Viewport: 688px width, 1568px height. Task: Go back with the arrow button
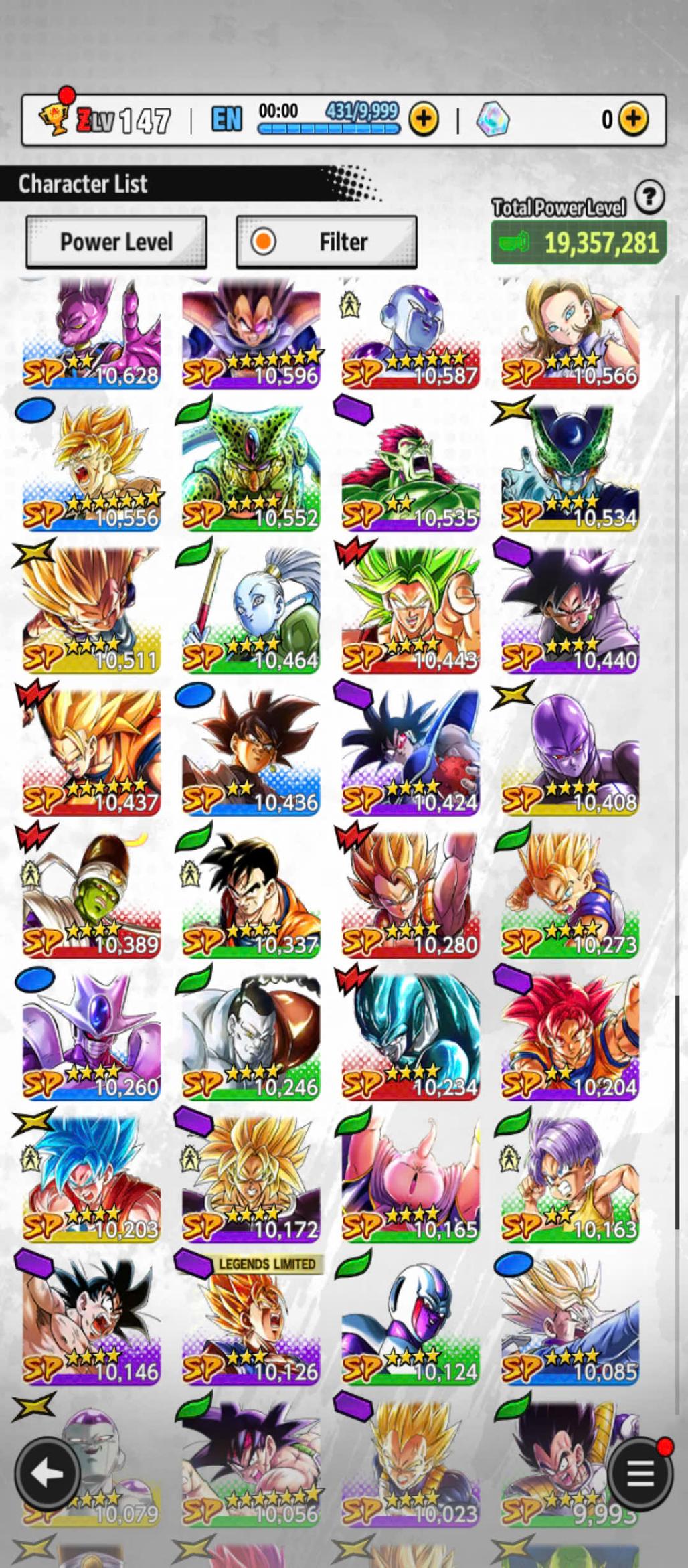coord(48,1473)
